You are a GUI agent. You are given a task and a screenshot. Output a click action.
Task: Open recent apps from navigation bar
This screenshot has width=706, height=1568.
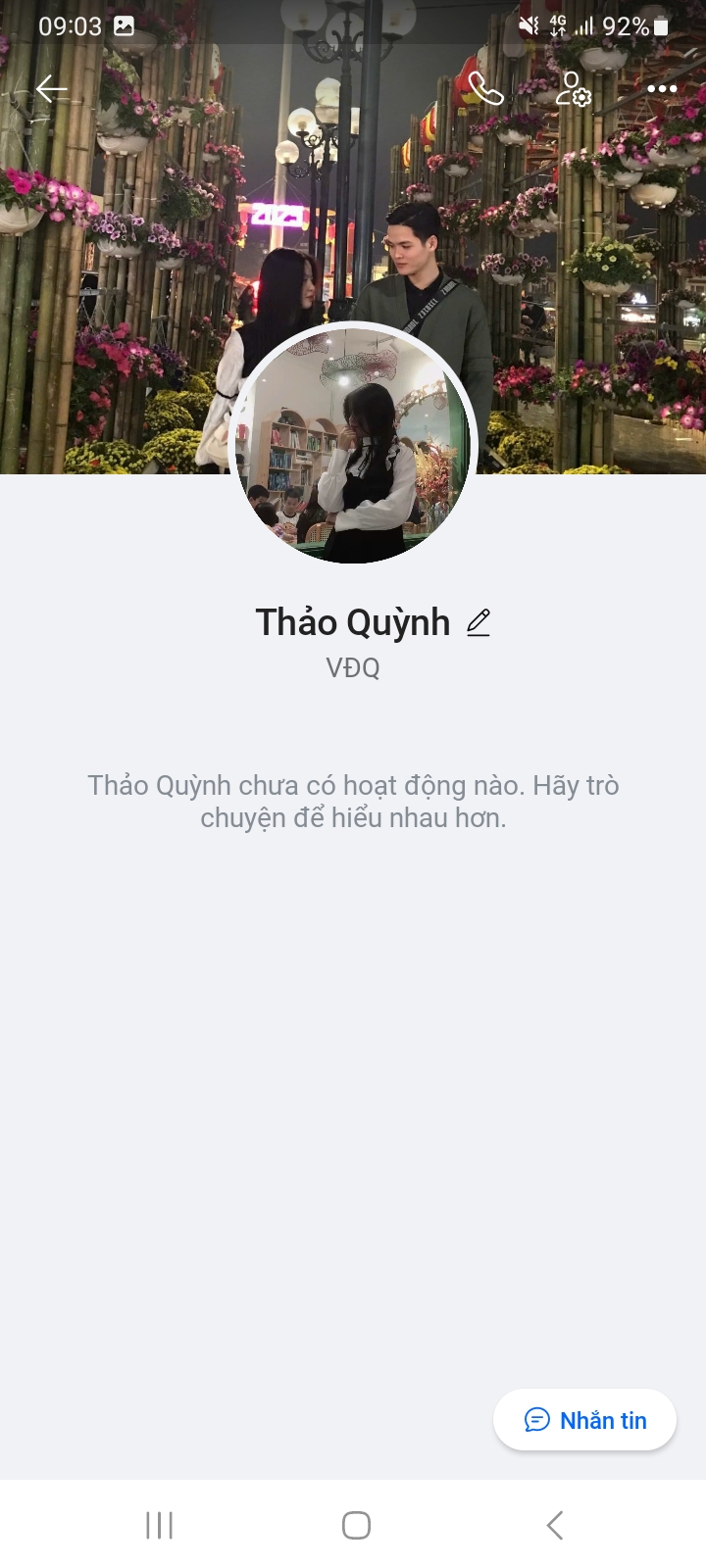pos(159,1525)
